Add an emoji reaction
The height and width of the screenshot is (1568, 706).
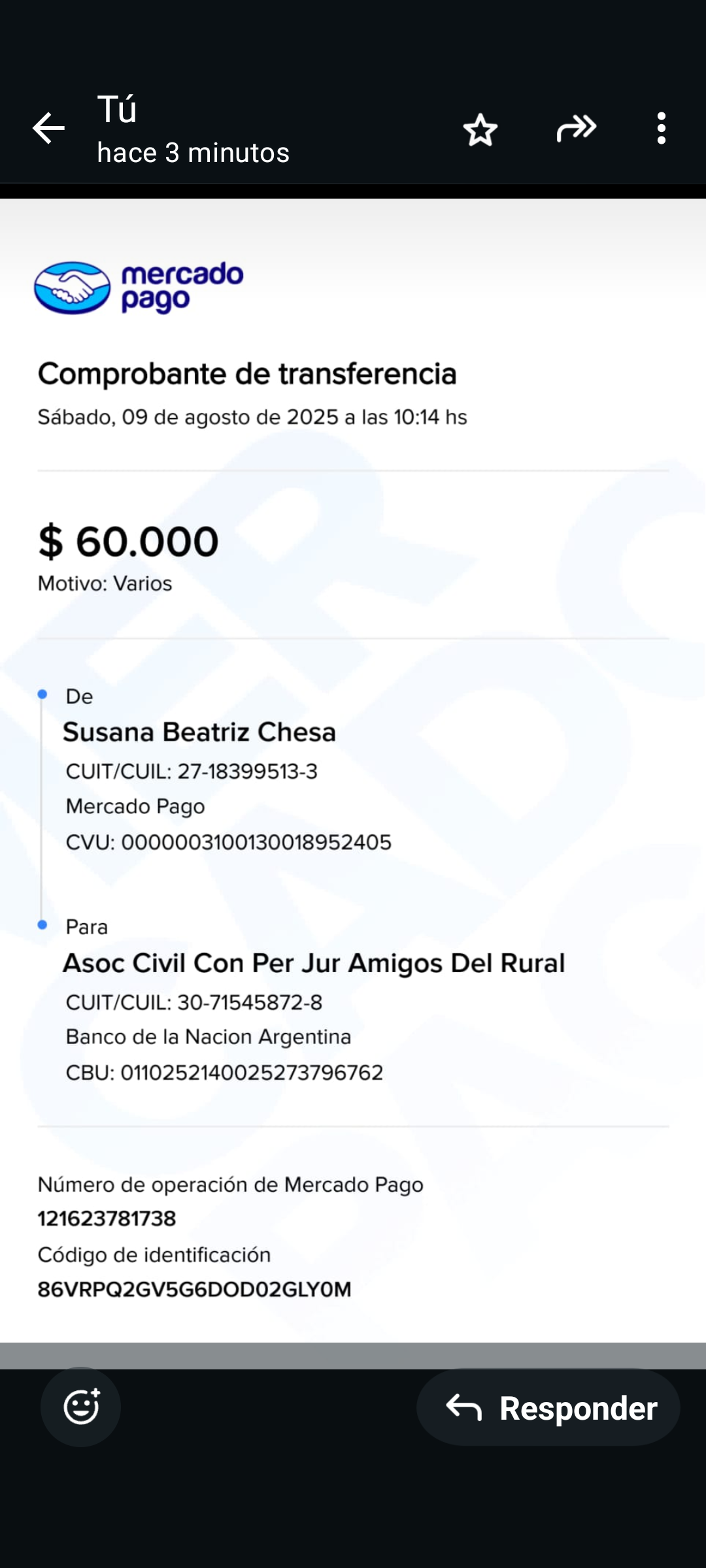[80, 1407]
